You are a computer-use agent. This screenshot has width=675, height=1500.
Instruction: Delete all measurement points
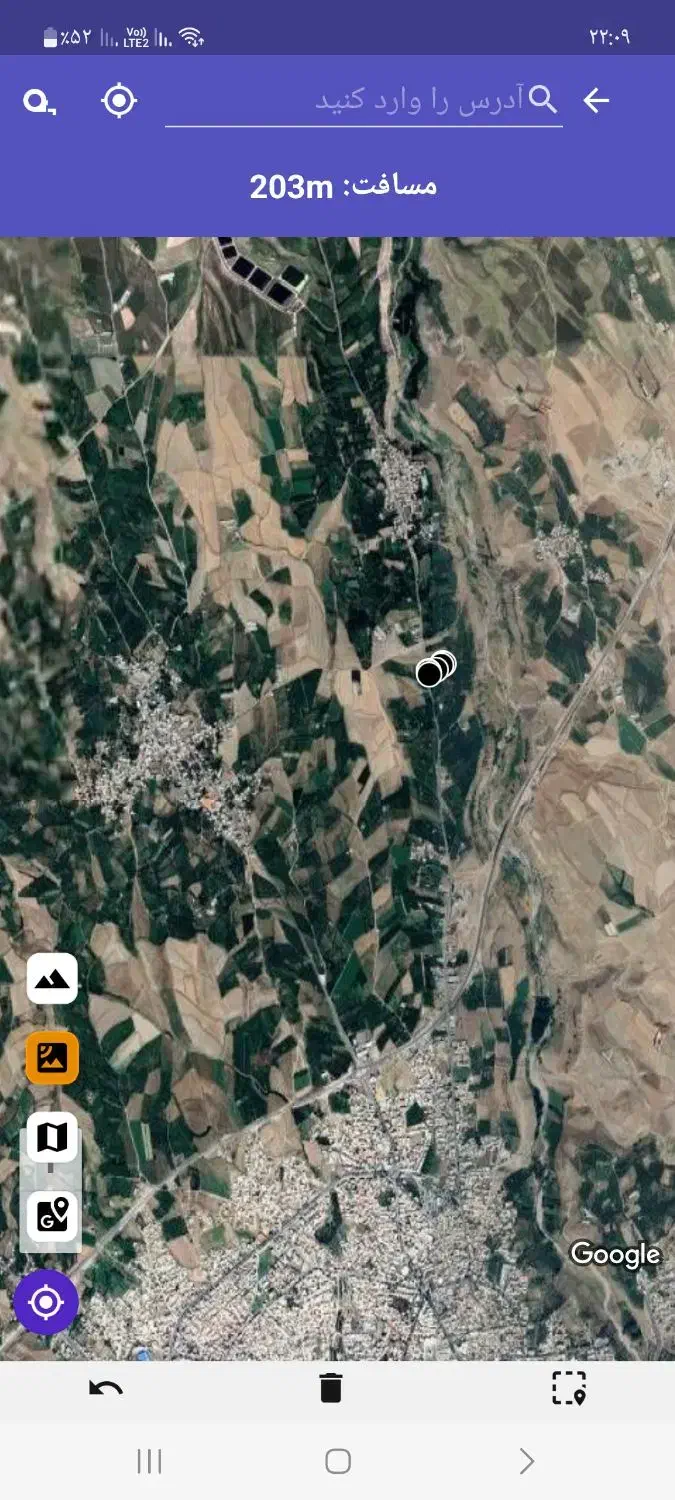click(331, 1388)
